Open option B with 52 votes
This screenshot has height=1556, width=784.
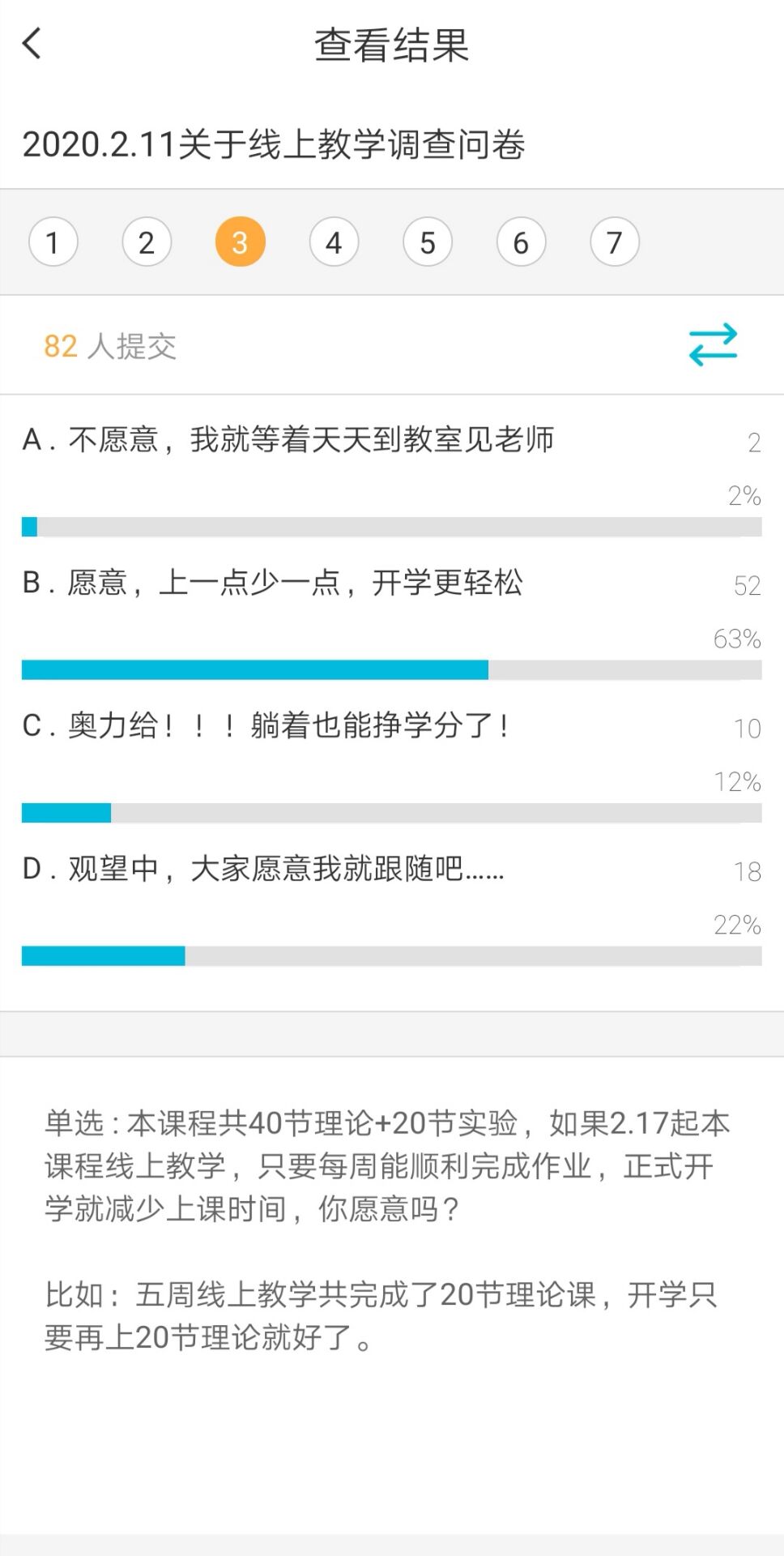pos(392,620)
